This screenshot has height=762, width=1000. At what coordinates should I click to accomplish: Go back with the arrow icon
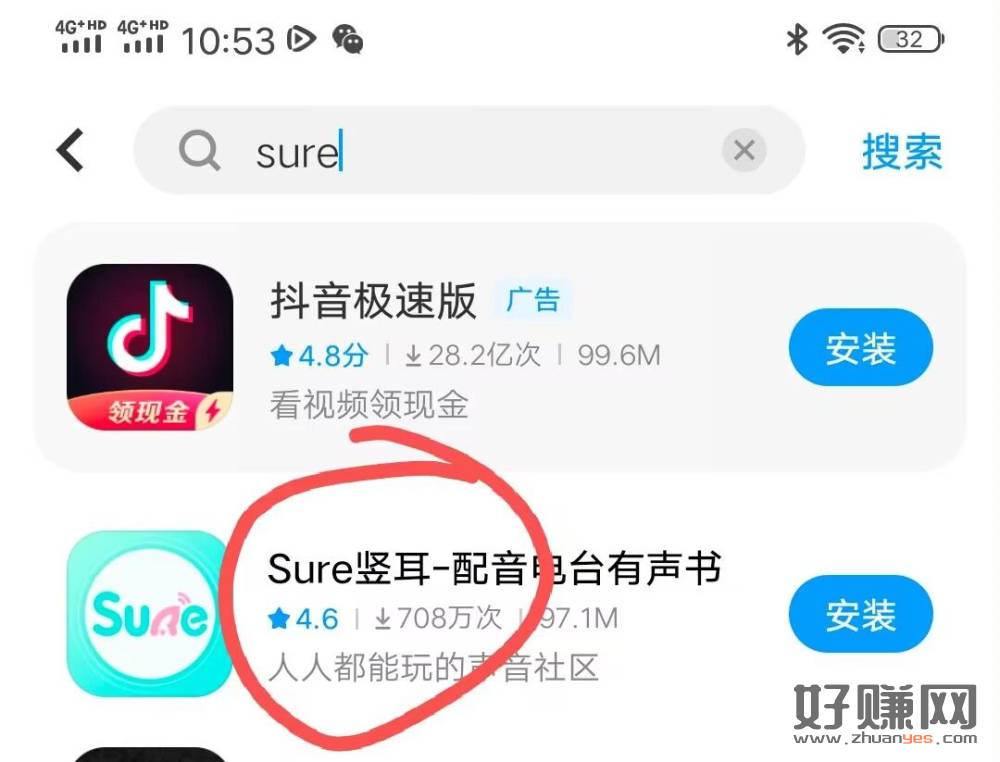click(70, 151)
